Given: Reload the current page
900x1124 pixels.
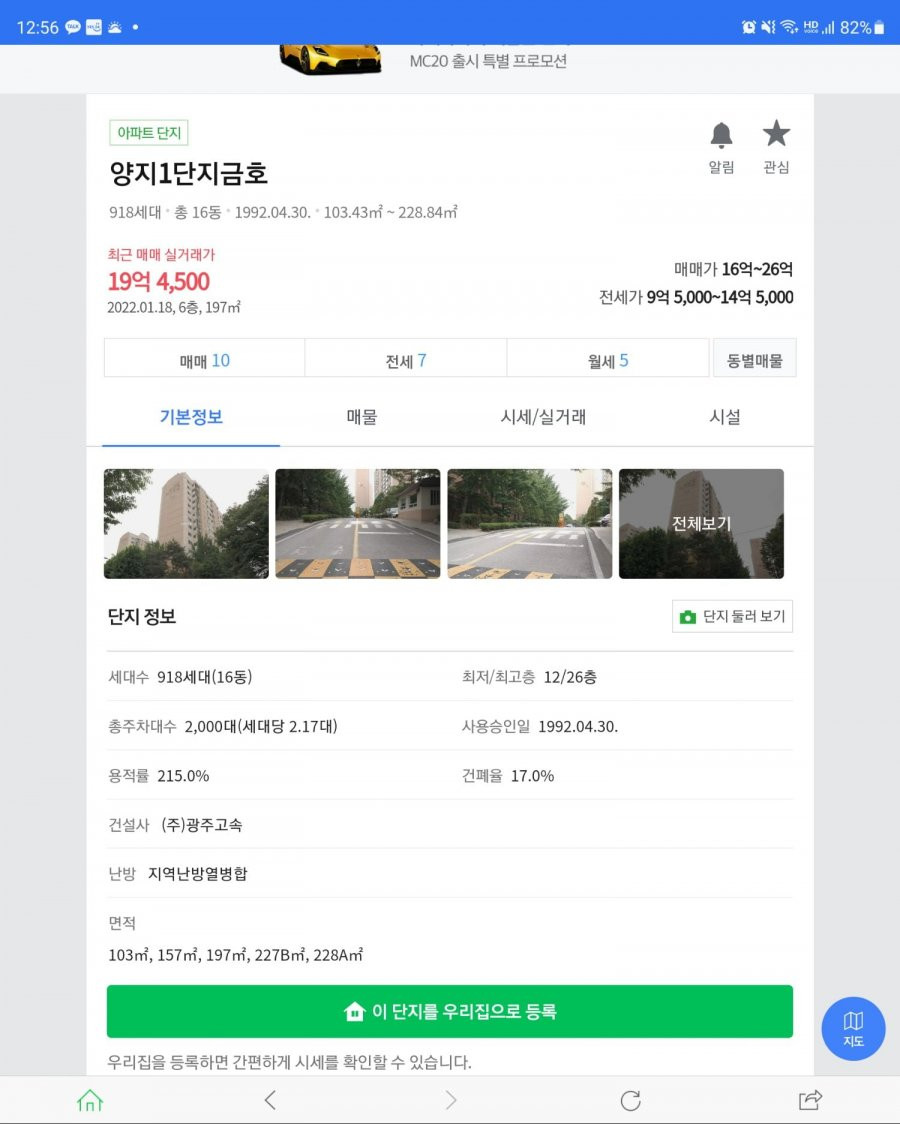Looking at the screenshot, I should (x=630, y=1100).
